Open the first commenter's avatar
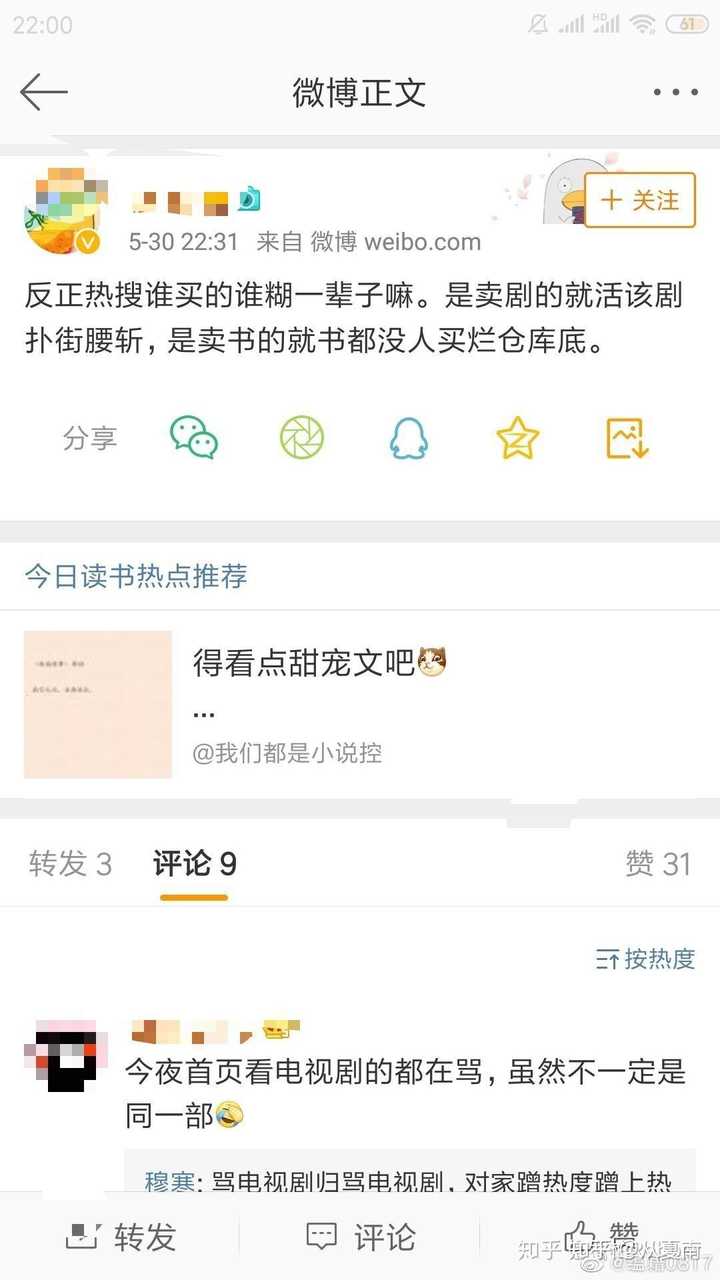720x1280 pixels. (x=65, y=1056)
